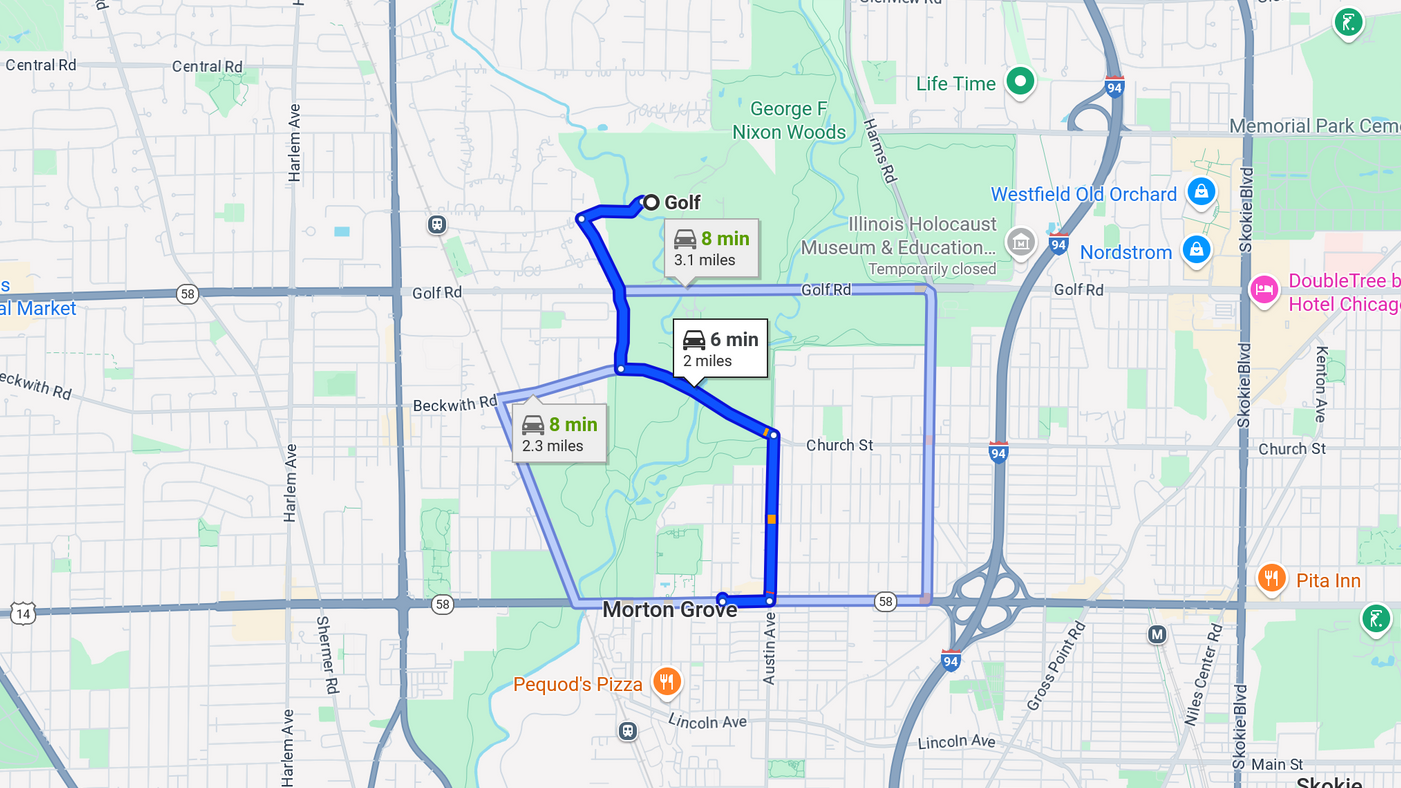
Task: Open the Life Time place marker
Action: pos(1020,82)
